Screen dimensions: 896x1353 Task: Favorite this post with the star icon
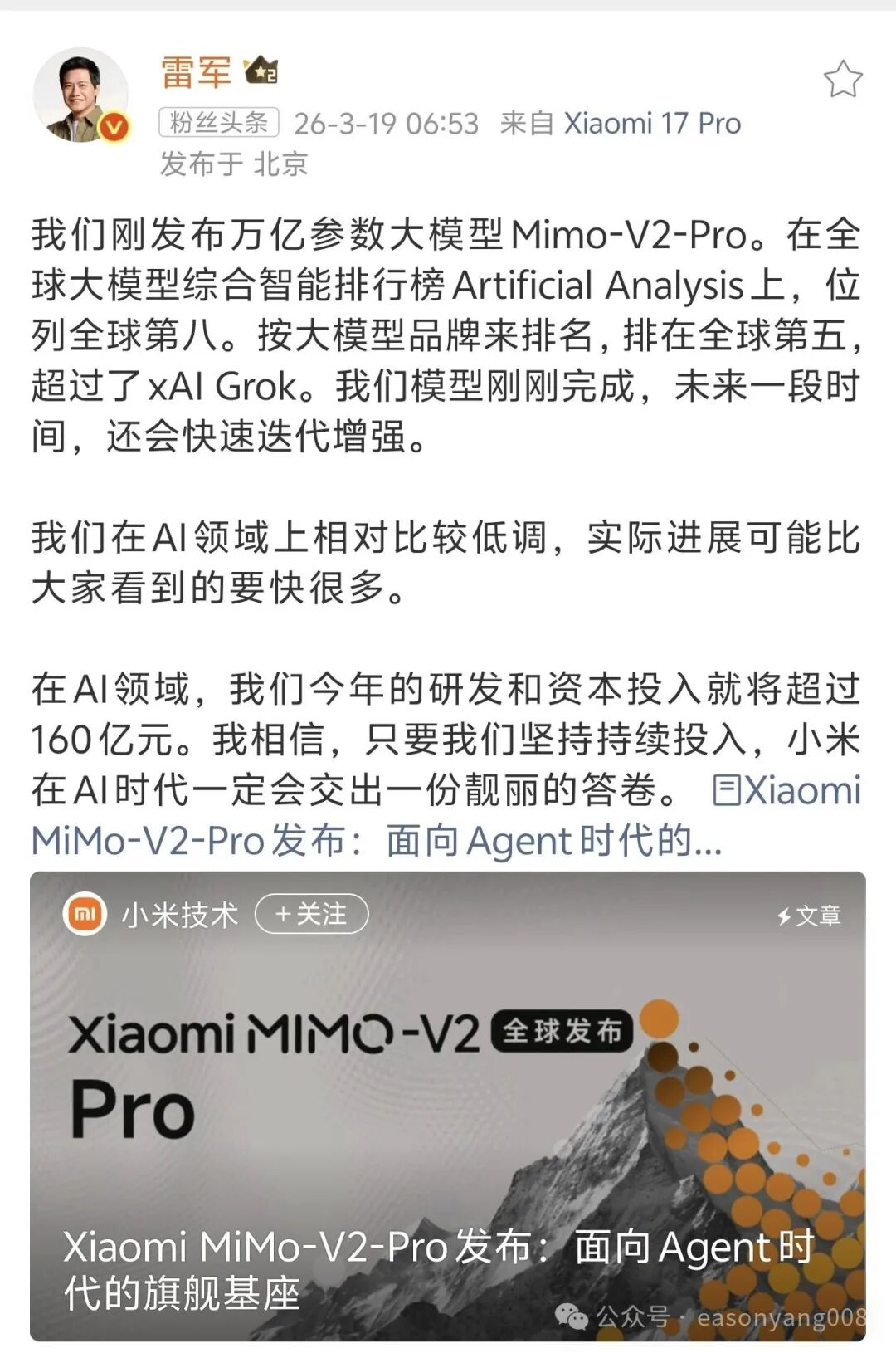click(842, 80)
